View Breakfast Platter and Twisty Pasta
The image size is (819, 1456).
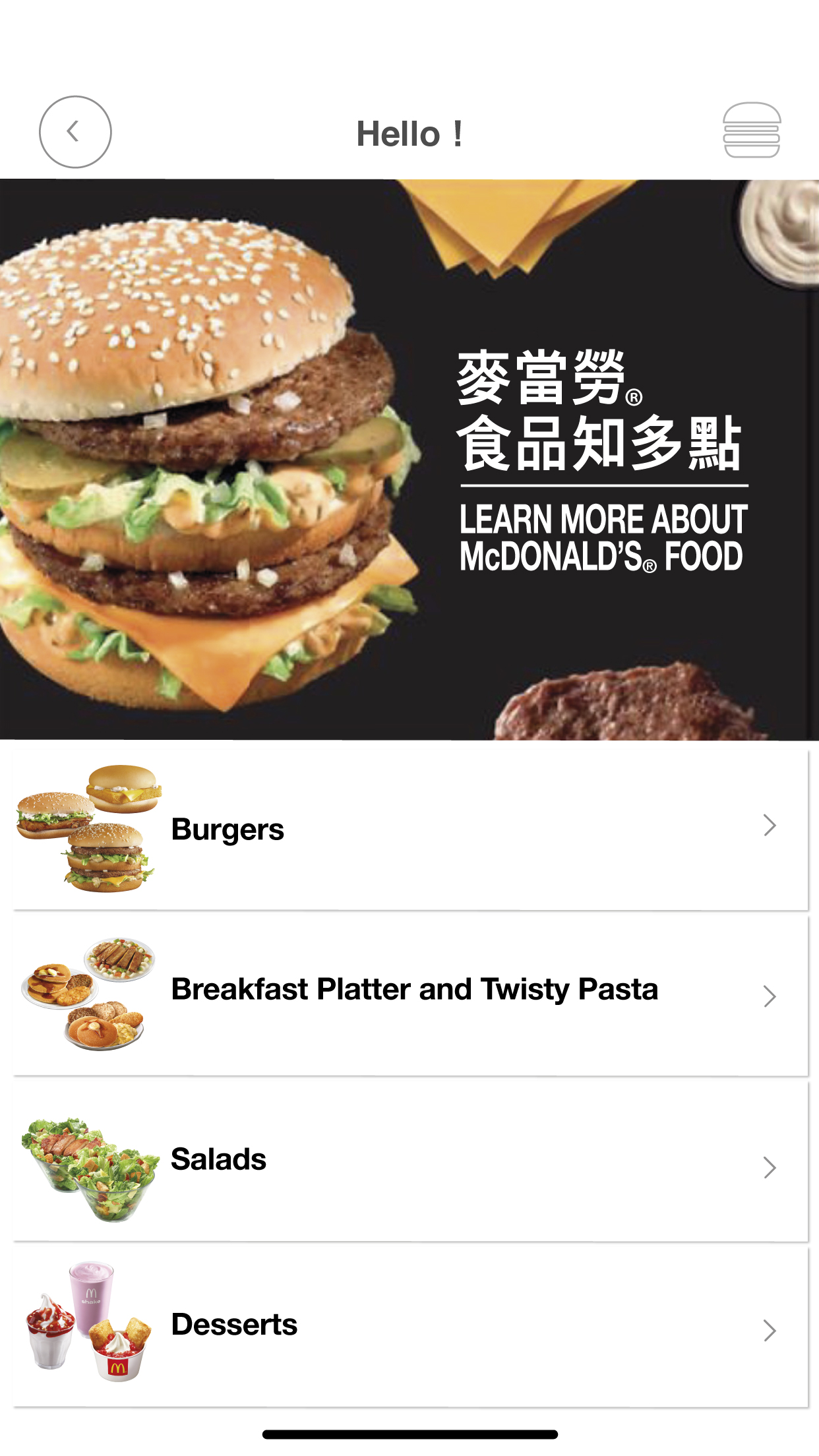point(409,994)
